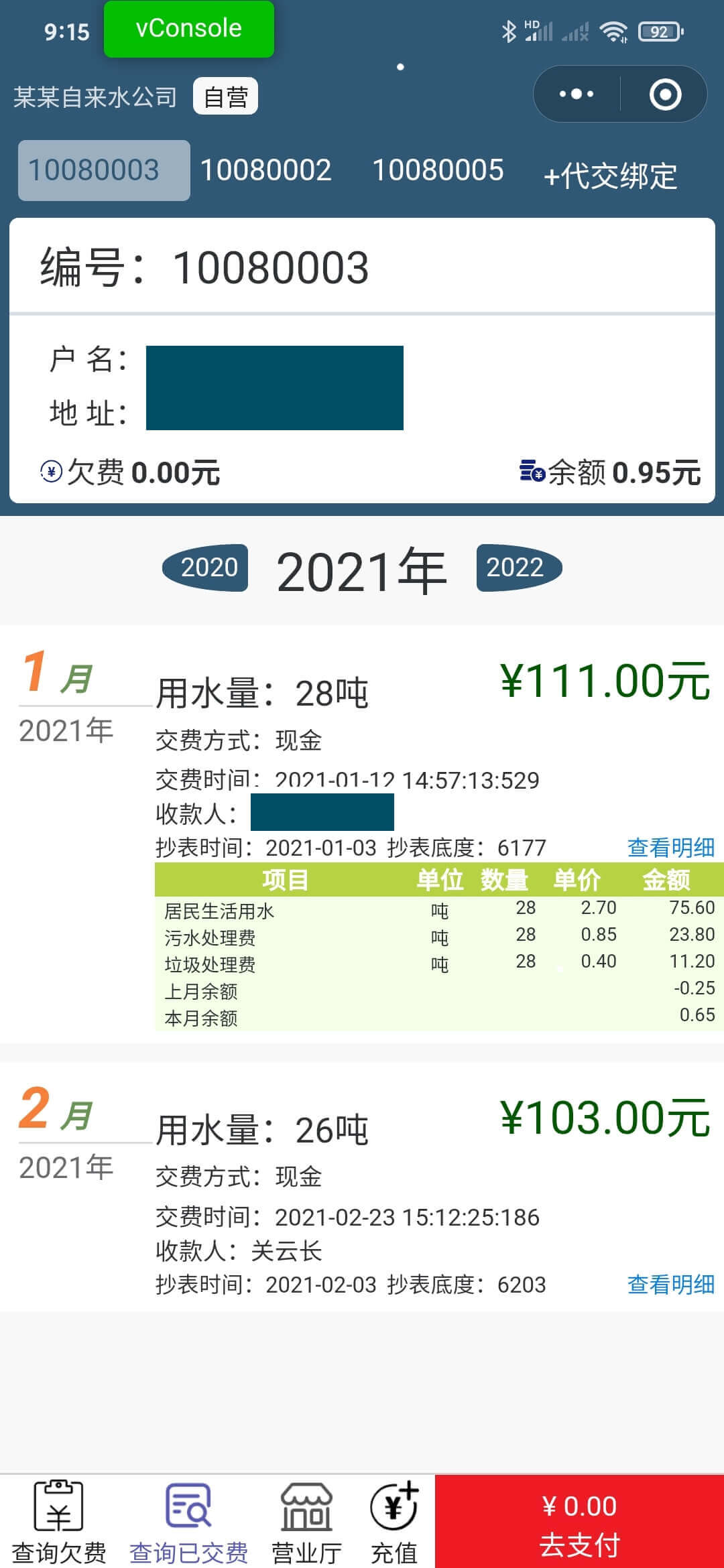
Task: Expand 查看明细 for the January bill
Action: click(x=670, y=847)
